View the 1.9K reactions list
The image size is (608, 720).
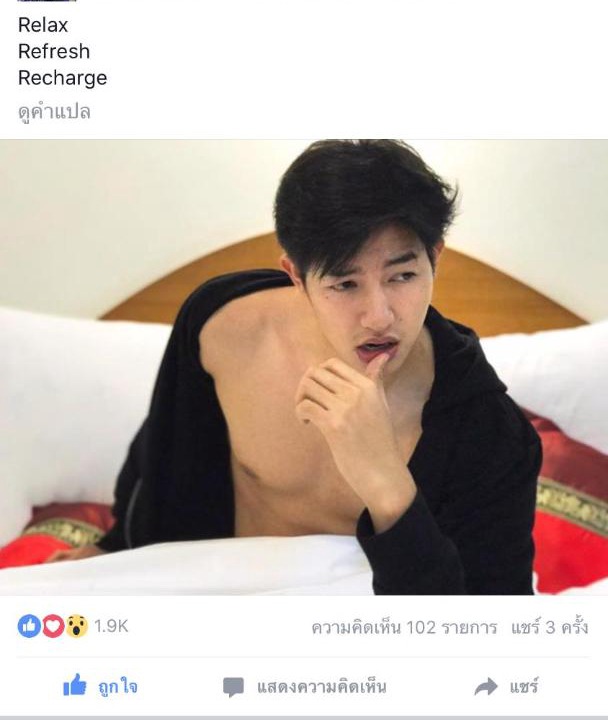74,626
